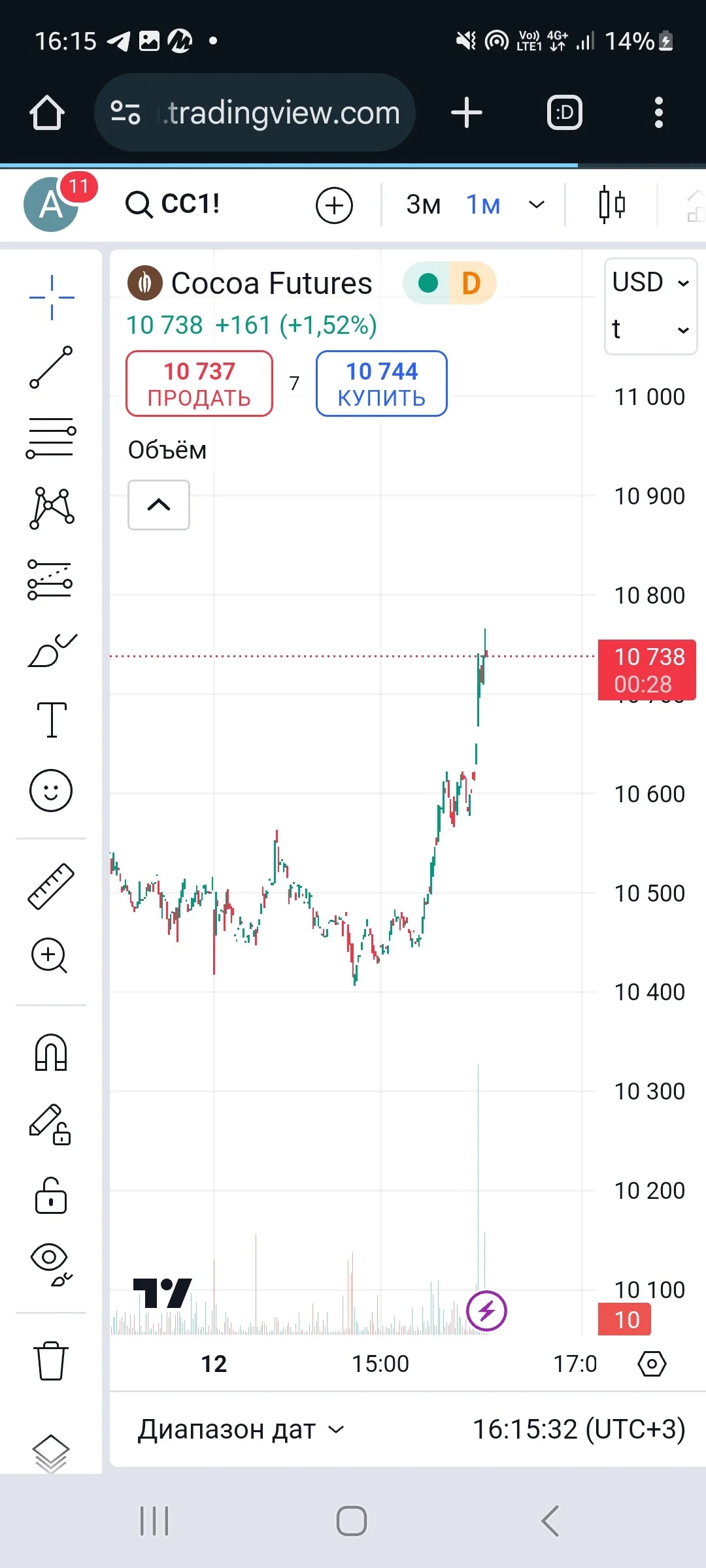Select the text drawing tool
706x1568 pixels.
tap(52, 720)
